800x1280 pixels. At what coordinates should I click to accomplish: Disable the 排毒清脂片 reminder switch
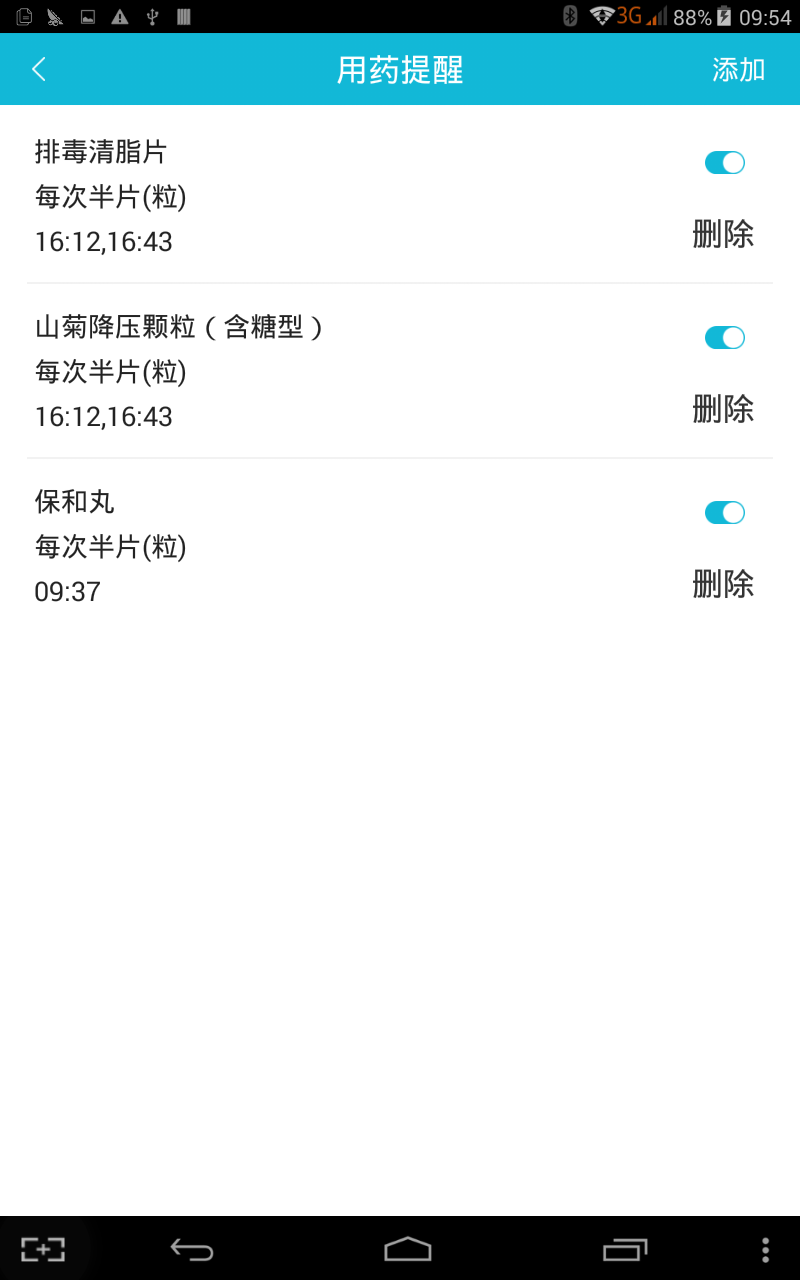pos(724,163)
